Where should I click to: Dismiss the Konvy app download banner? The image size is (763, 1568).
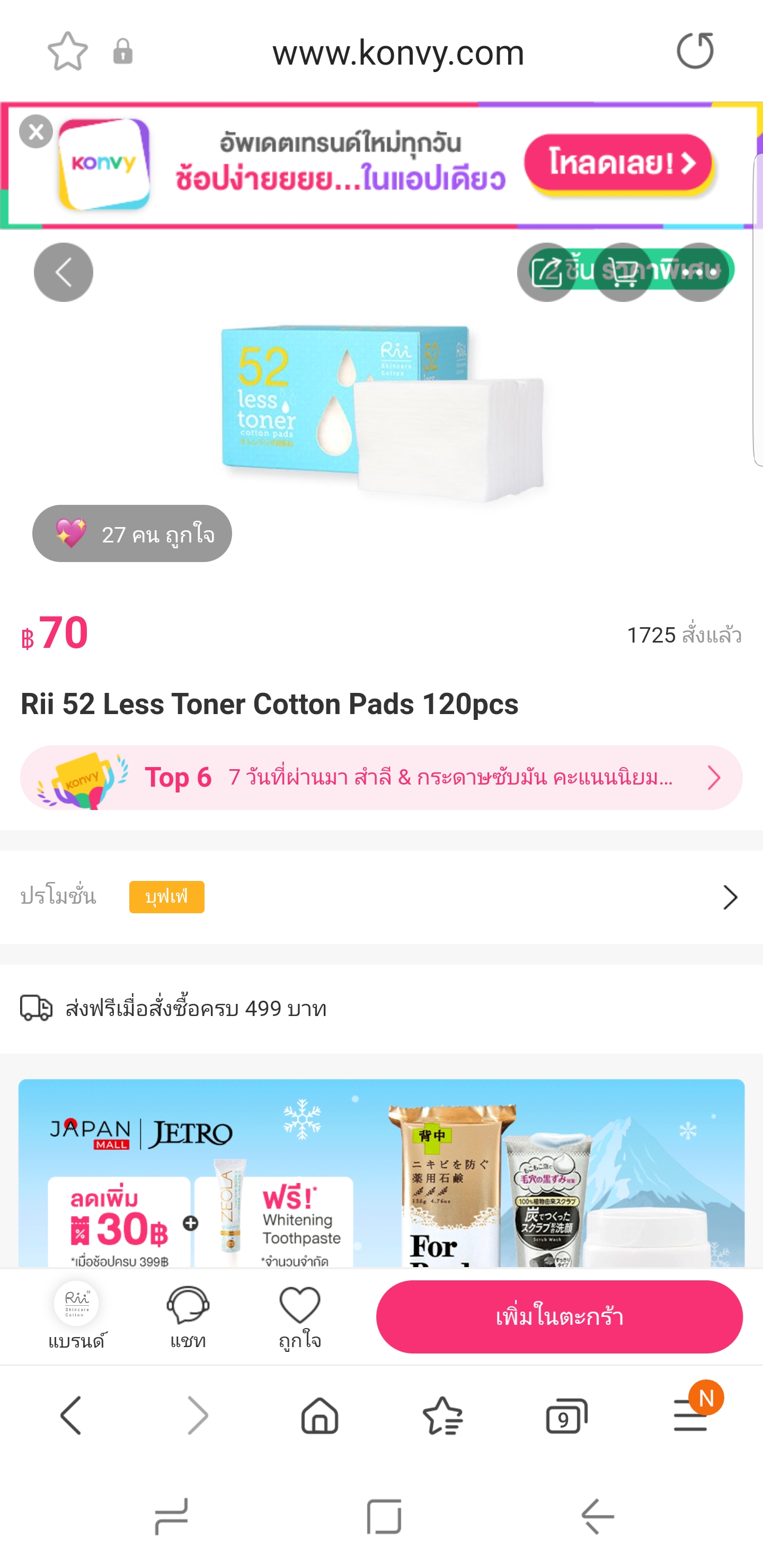click(x=36, y=131)
